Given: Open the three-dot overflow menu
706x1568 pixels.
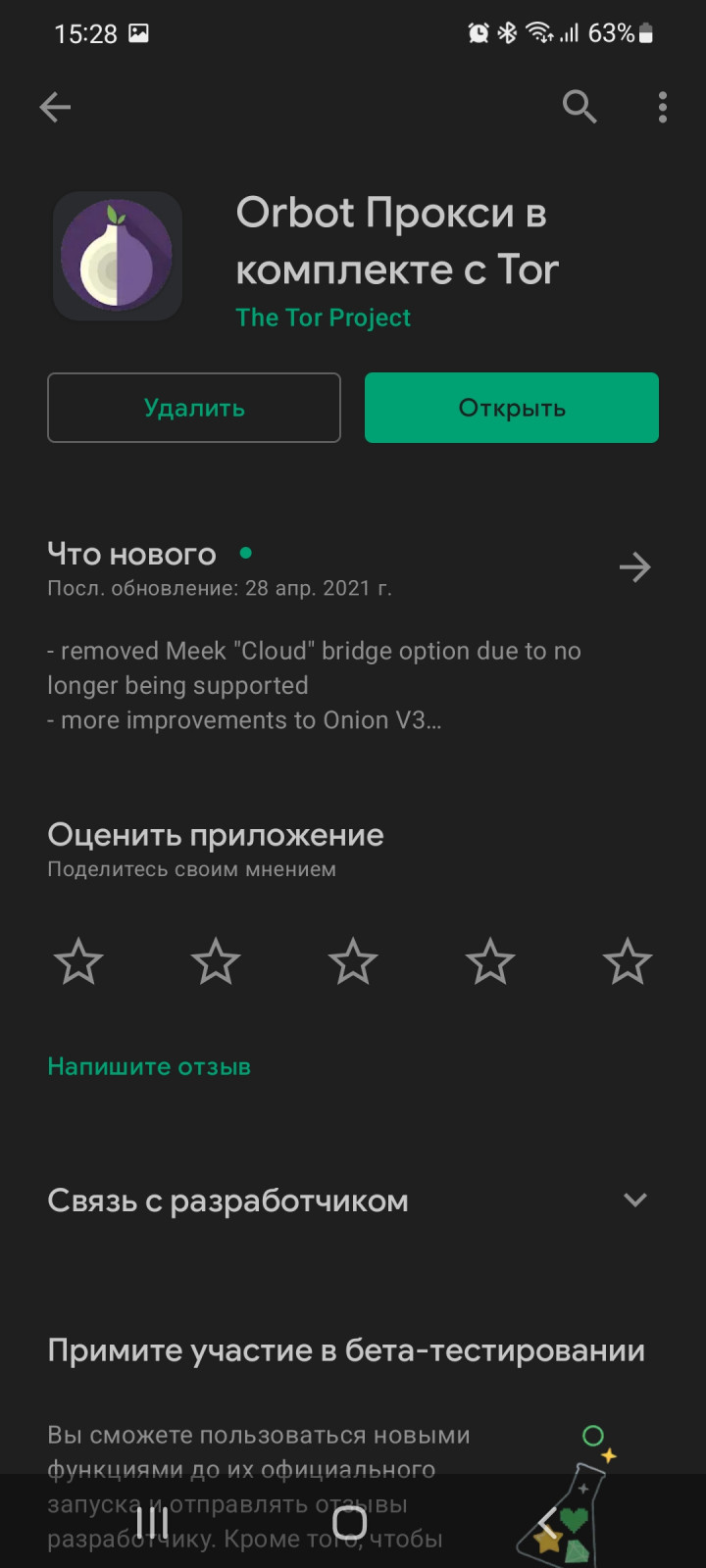Looking at the screenshot, I should (x=663, y=107).
